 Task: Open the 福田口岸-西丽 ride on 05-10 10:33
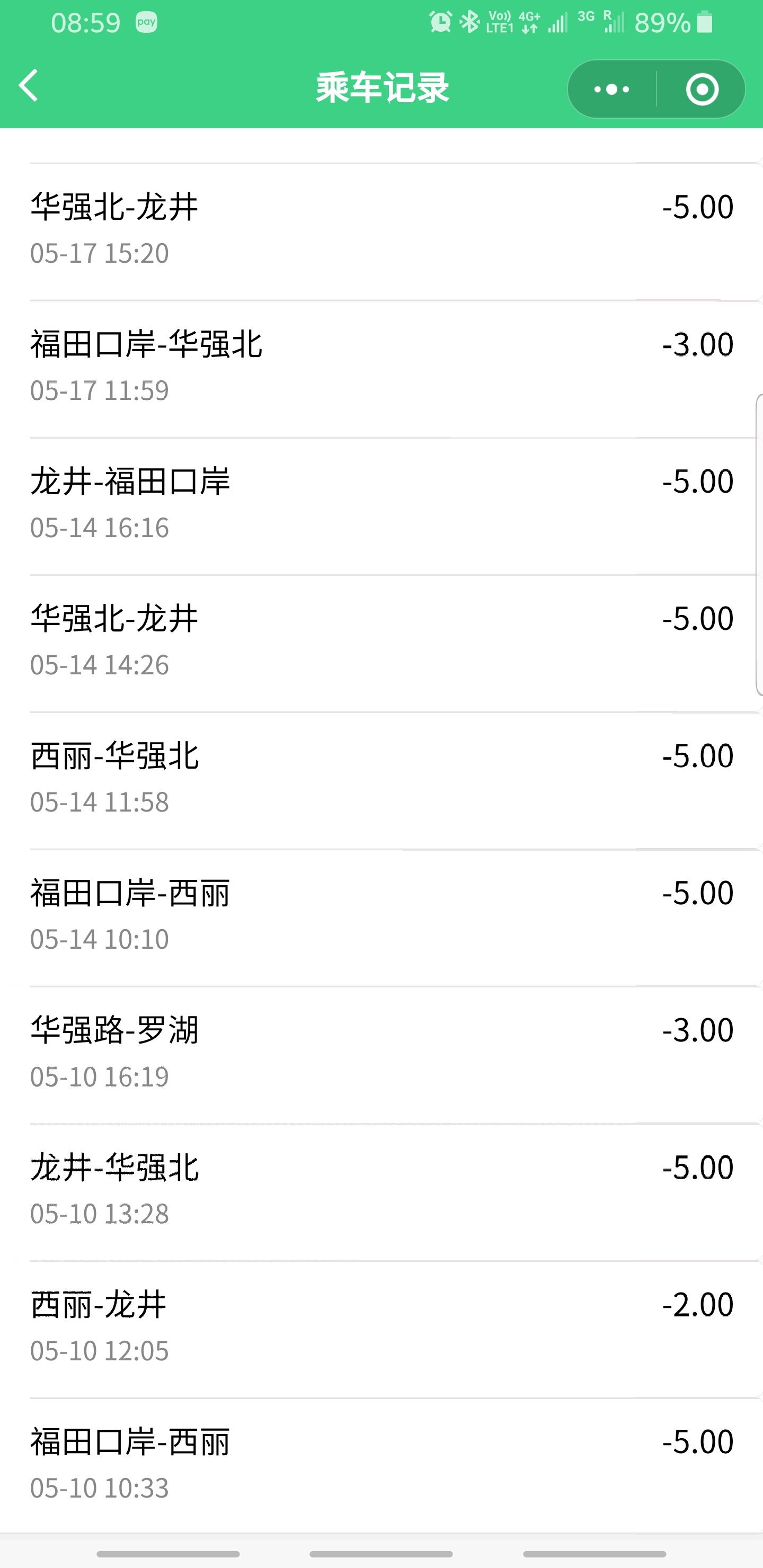pyautogui.click(x=381, y=1466)
